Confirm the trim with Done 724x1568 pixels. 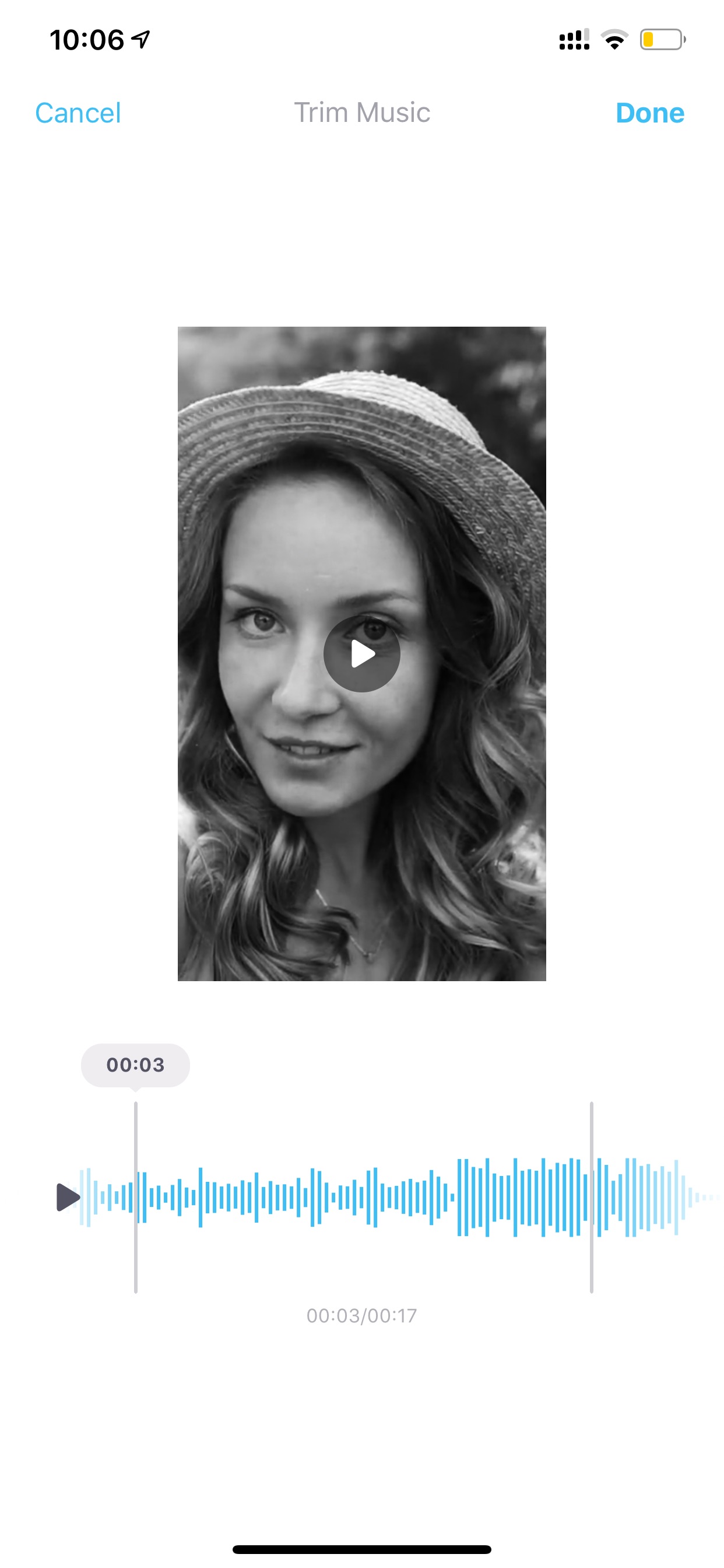(x=650, y=113)
